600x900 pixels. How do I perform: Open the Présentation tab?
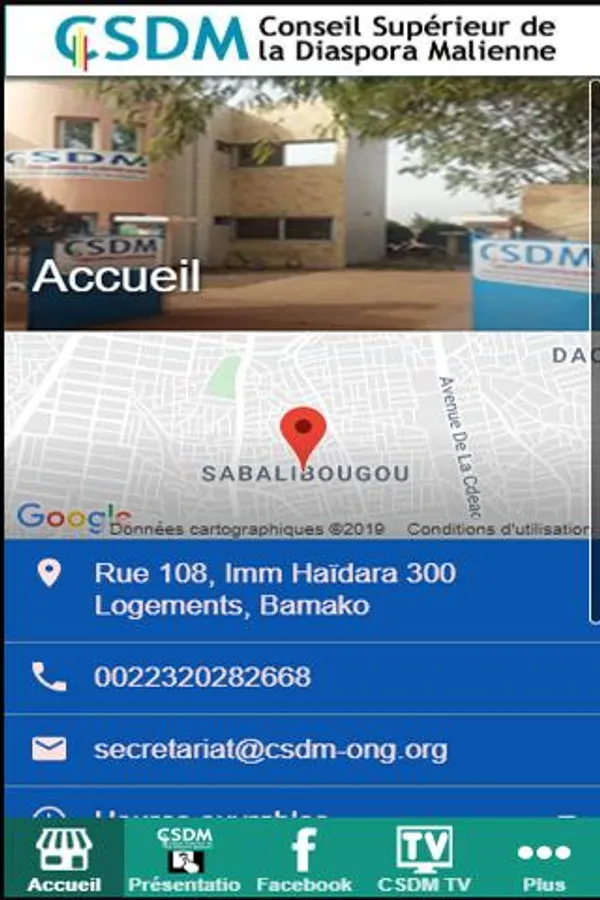point(184,859)
